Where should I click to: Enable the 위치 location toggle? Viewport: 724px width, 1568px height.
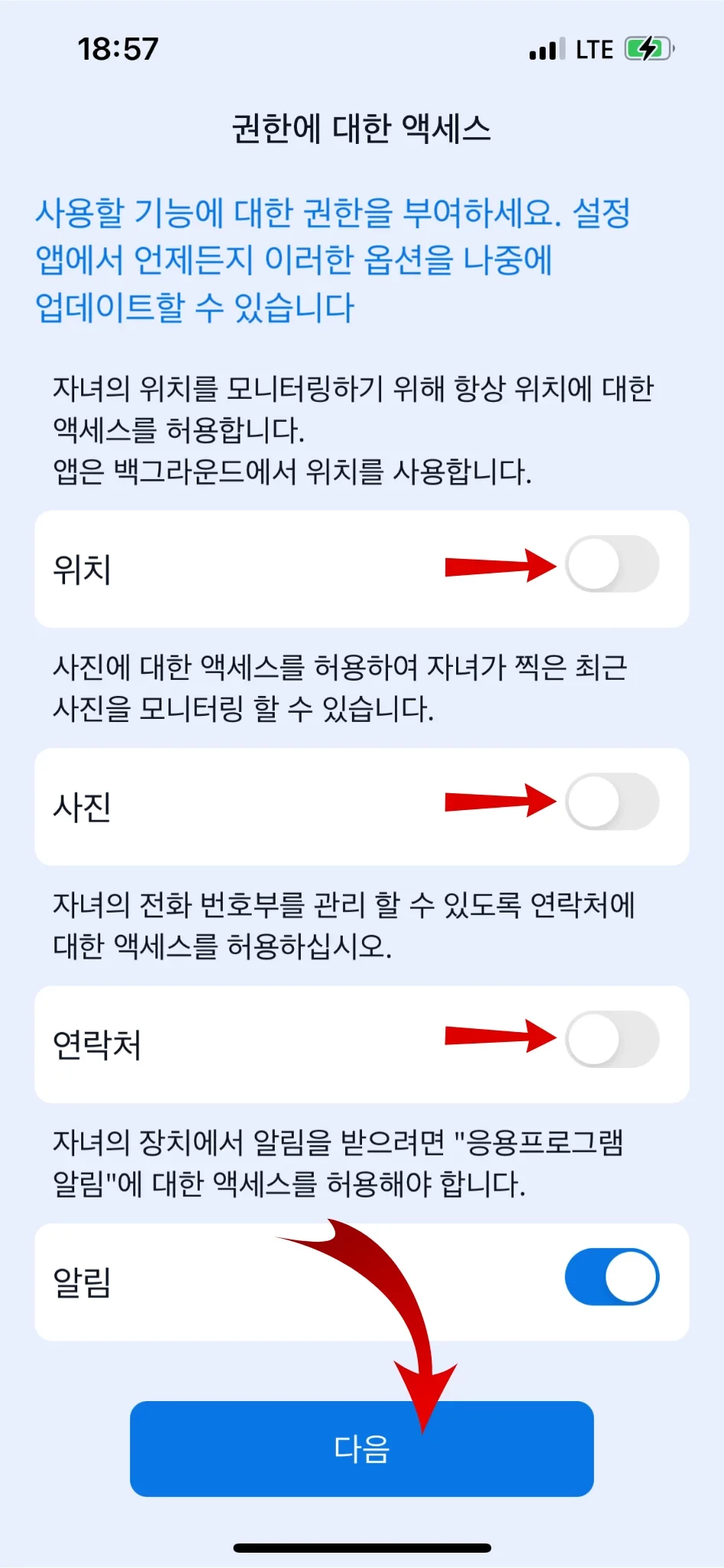pyautogui.click(x=611, y=564)
